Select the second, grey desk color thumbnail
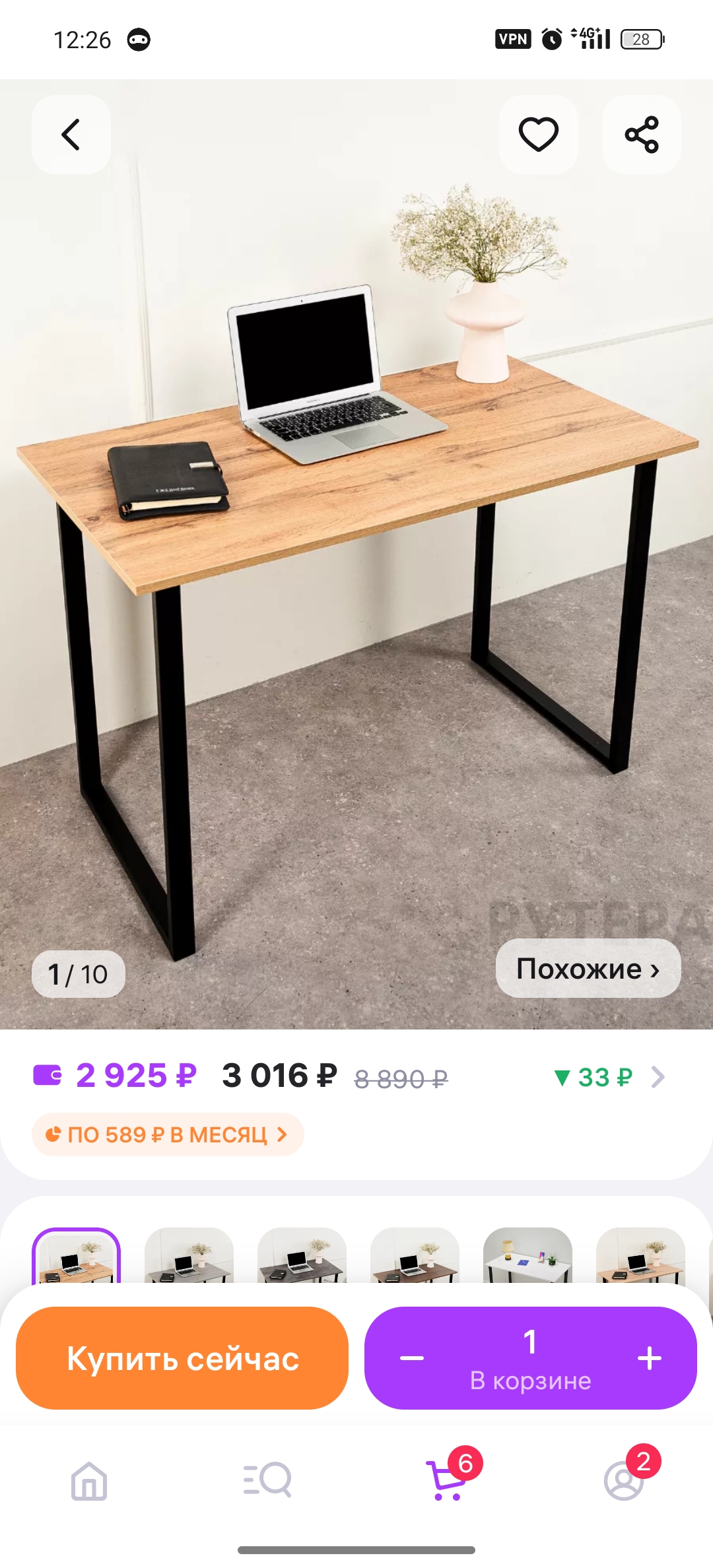 [189, 1255]
